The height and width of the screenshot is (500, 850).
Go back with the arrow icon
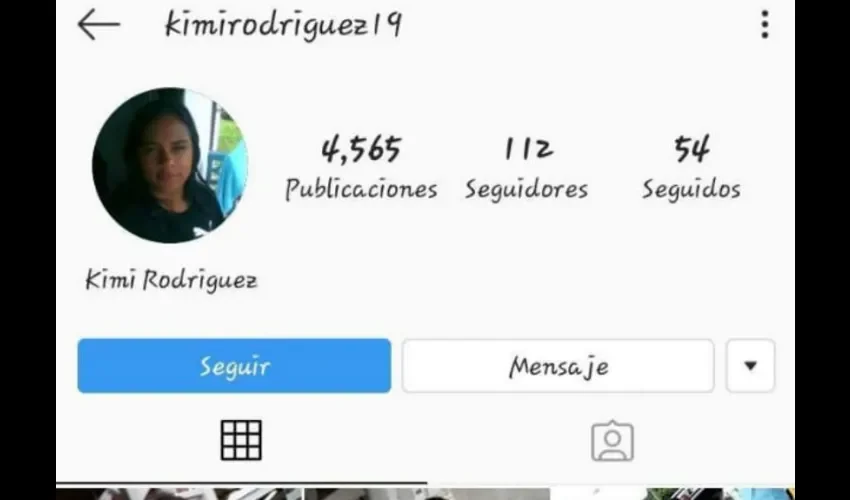pyautogui.click(x=98, y=25)
